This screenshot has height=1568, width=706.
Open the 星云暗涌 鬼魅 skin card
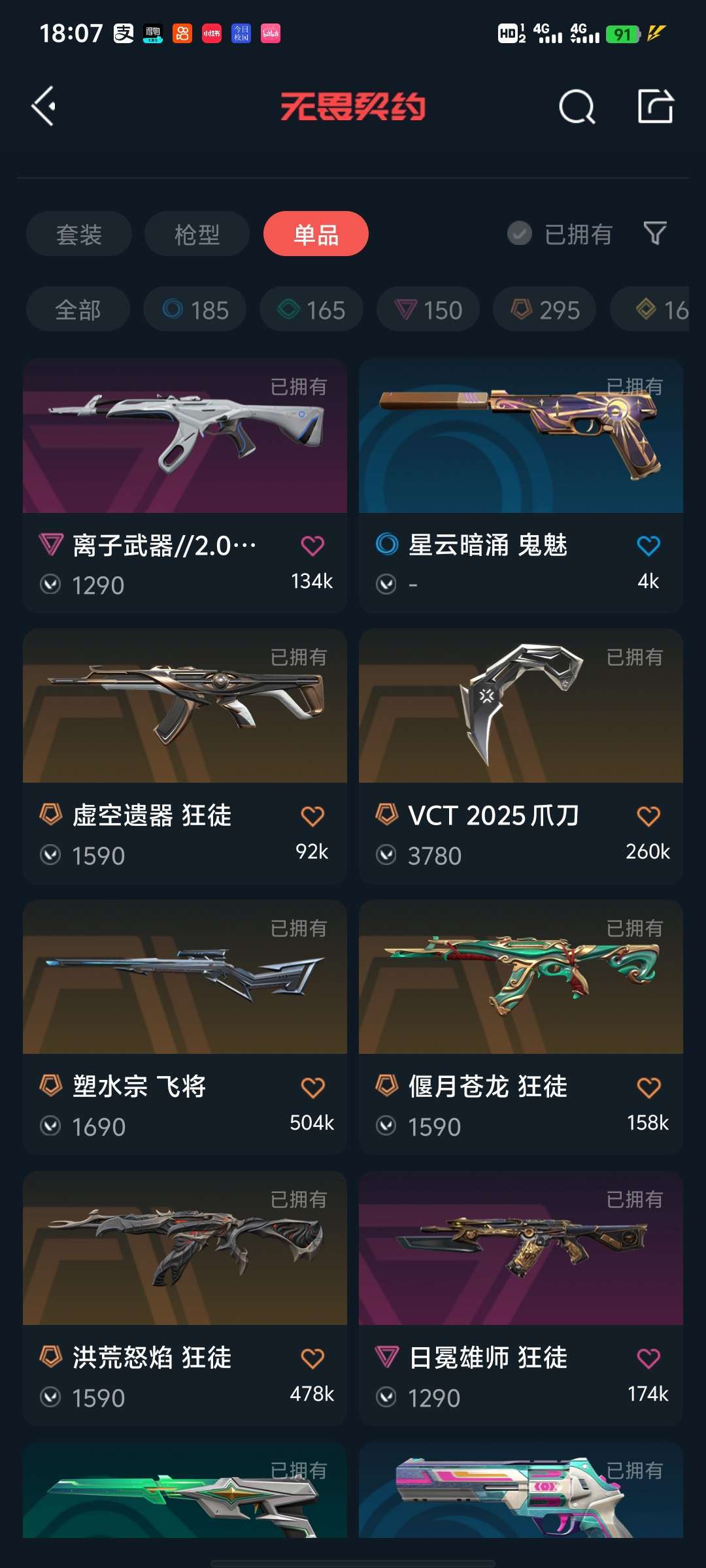[521, 485]
